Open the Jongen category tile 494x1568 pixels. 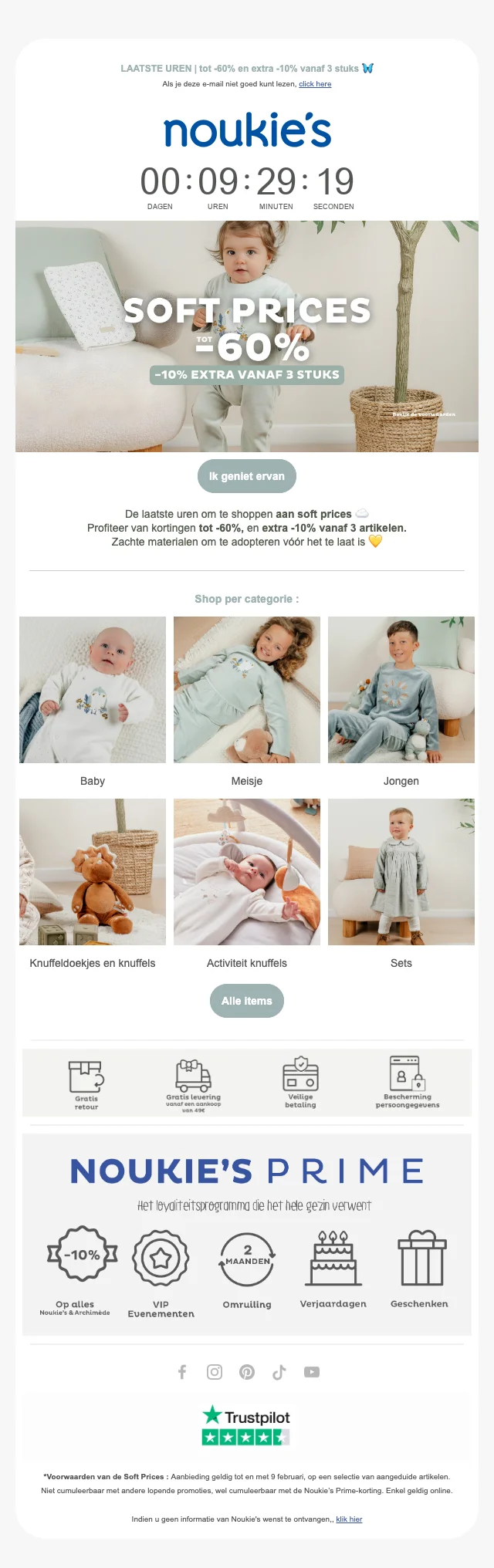(401, 690)
